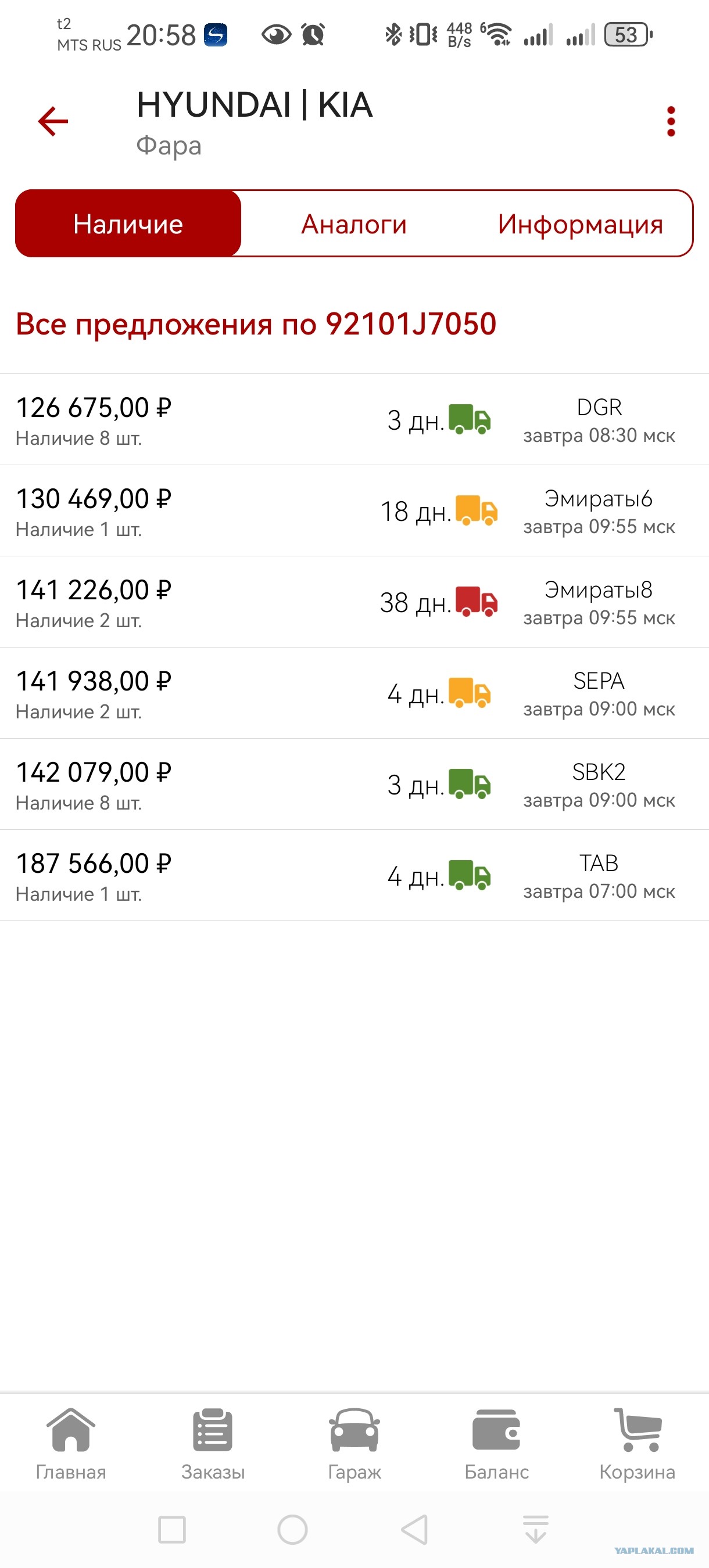Open the Корзина cart tab
709x1568 pixels.
click(637, 1444)
